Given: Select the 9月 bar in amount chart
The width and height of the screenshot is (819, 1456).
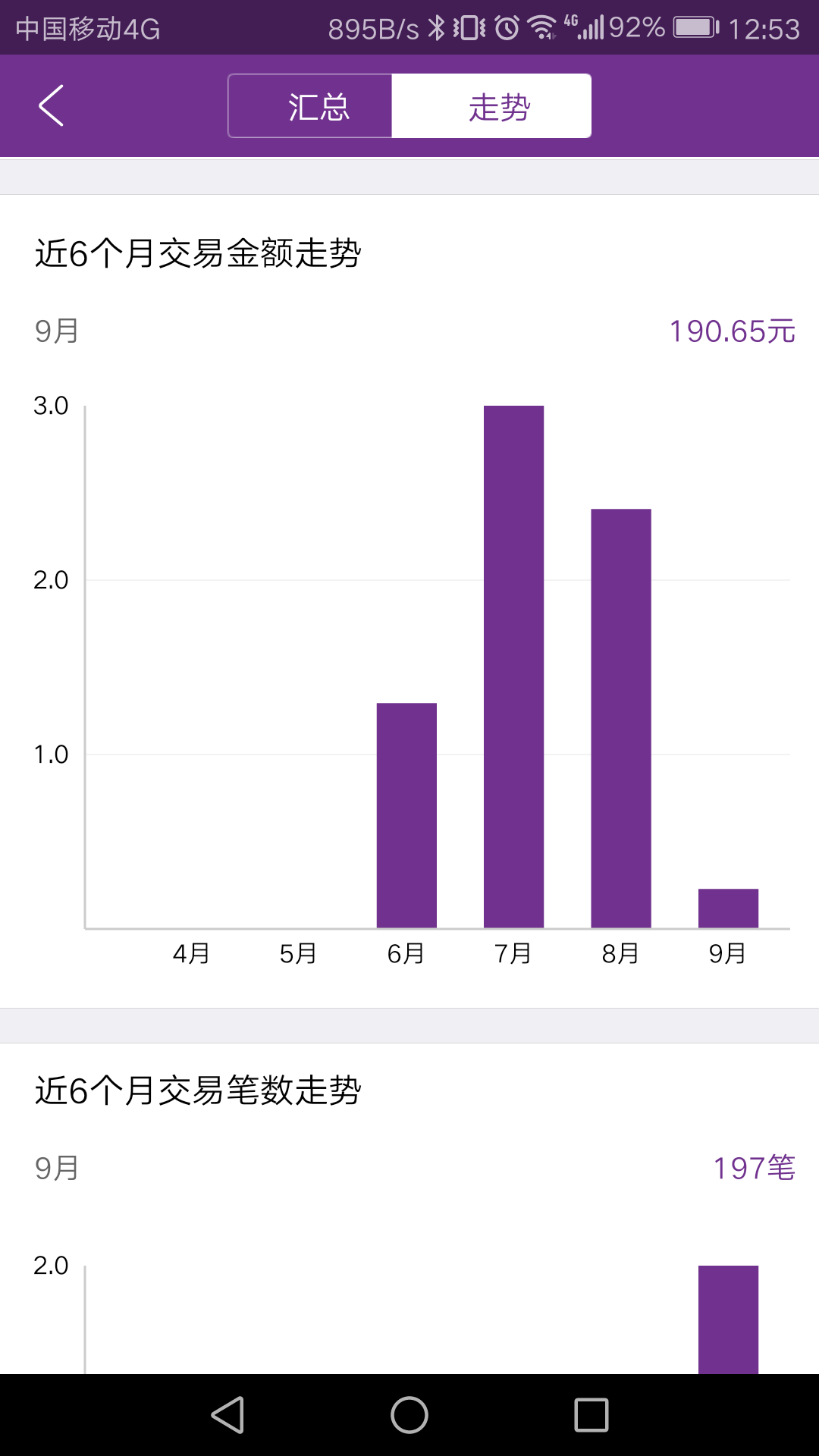Looking at the screenshot, I should click(x=728, y=908).
